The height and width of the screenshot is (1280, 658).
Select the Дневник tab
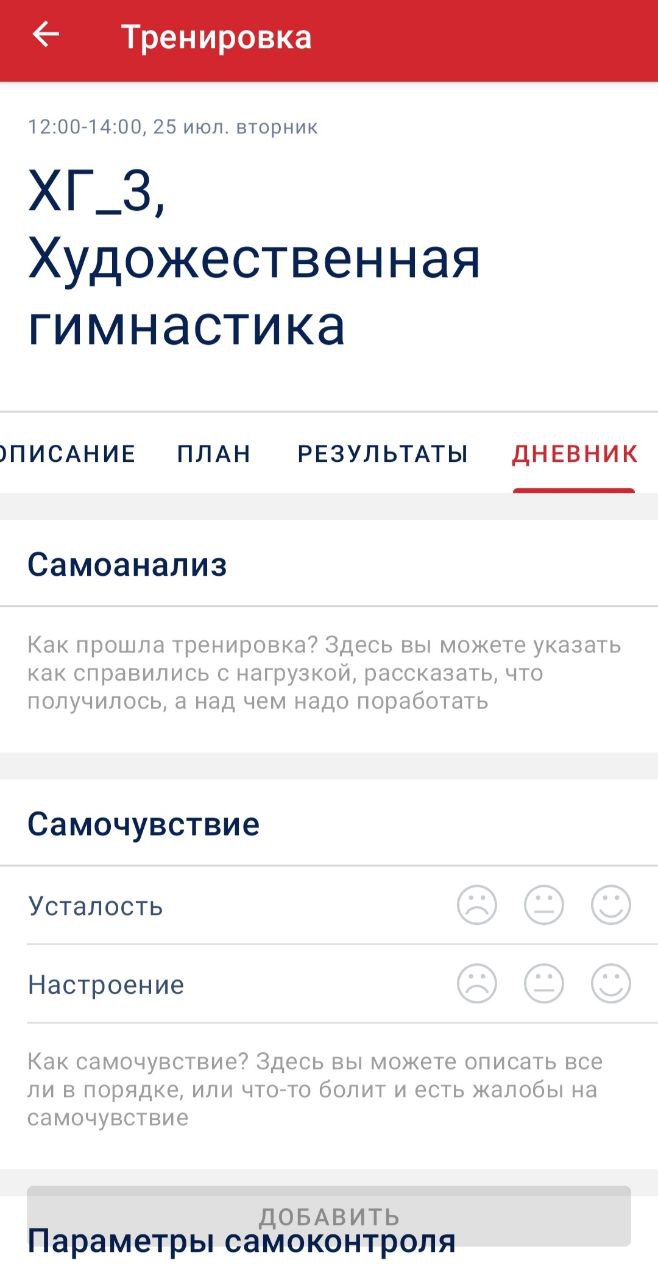pos(574,454)
